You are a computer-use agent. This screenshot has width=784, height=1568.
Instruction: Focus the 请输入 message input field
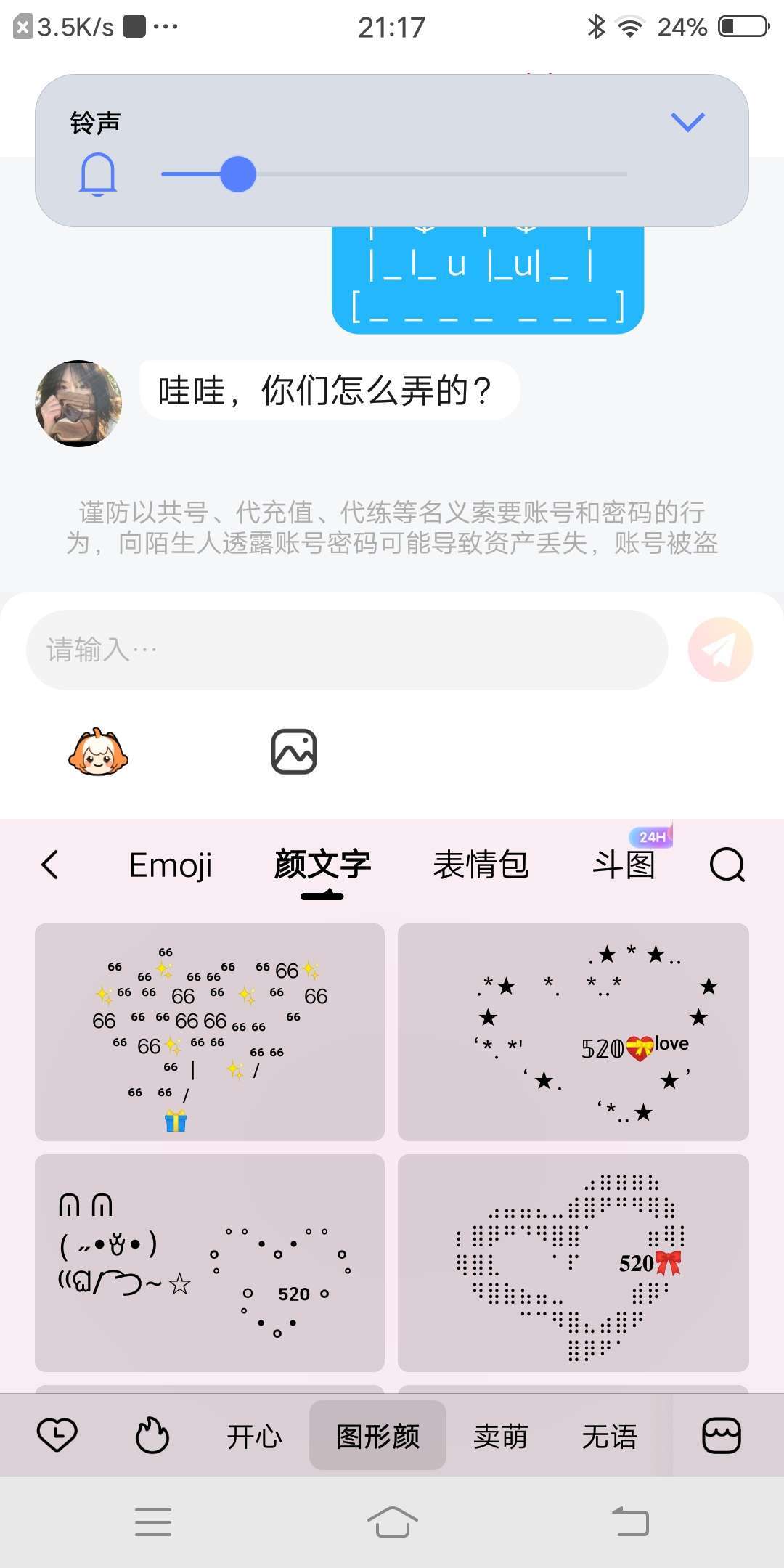[347, 650]
